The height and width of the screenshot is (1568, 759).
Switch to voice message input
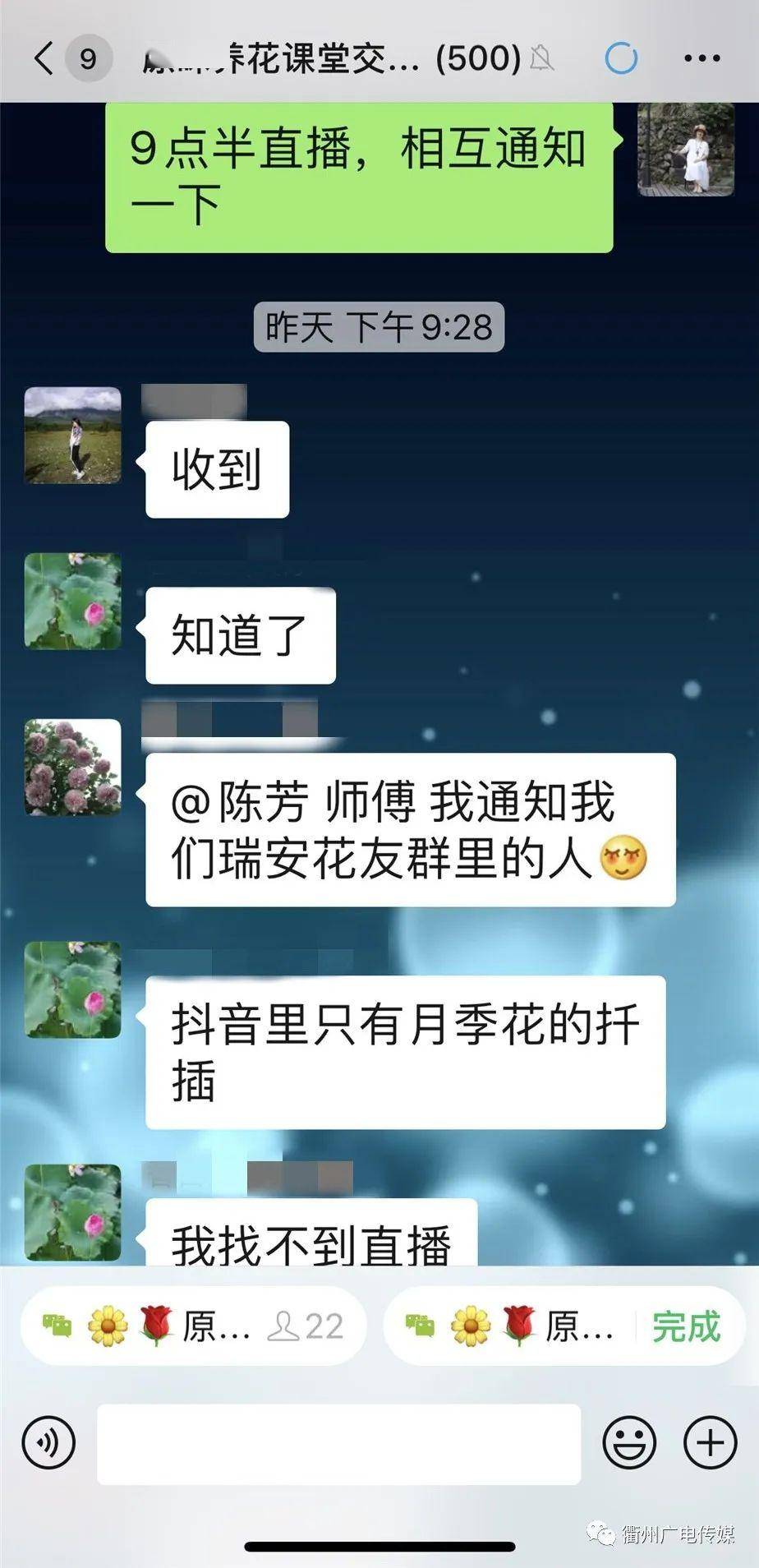point(49,1442)
